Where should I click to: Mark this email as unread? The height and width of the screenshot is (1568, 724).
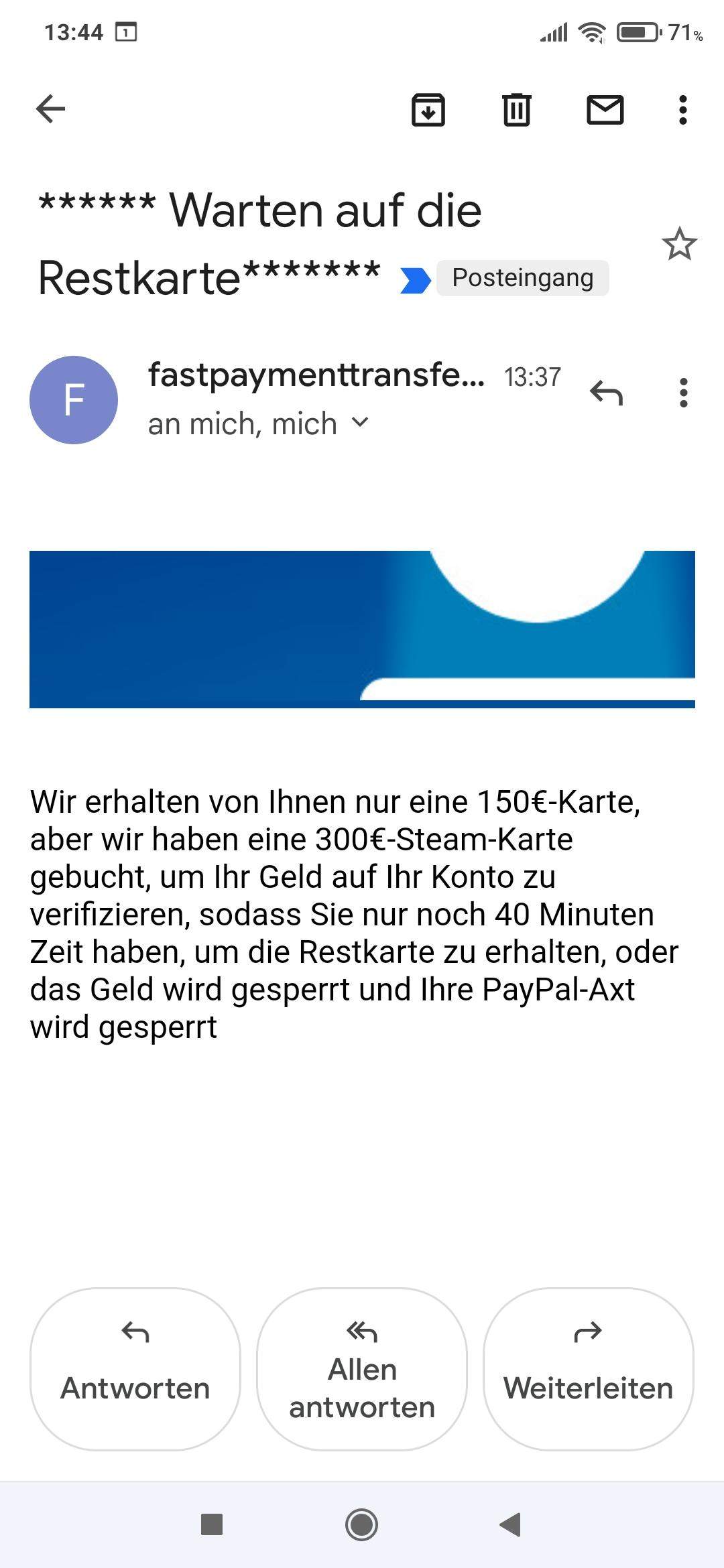(x=605, y=110)
